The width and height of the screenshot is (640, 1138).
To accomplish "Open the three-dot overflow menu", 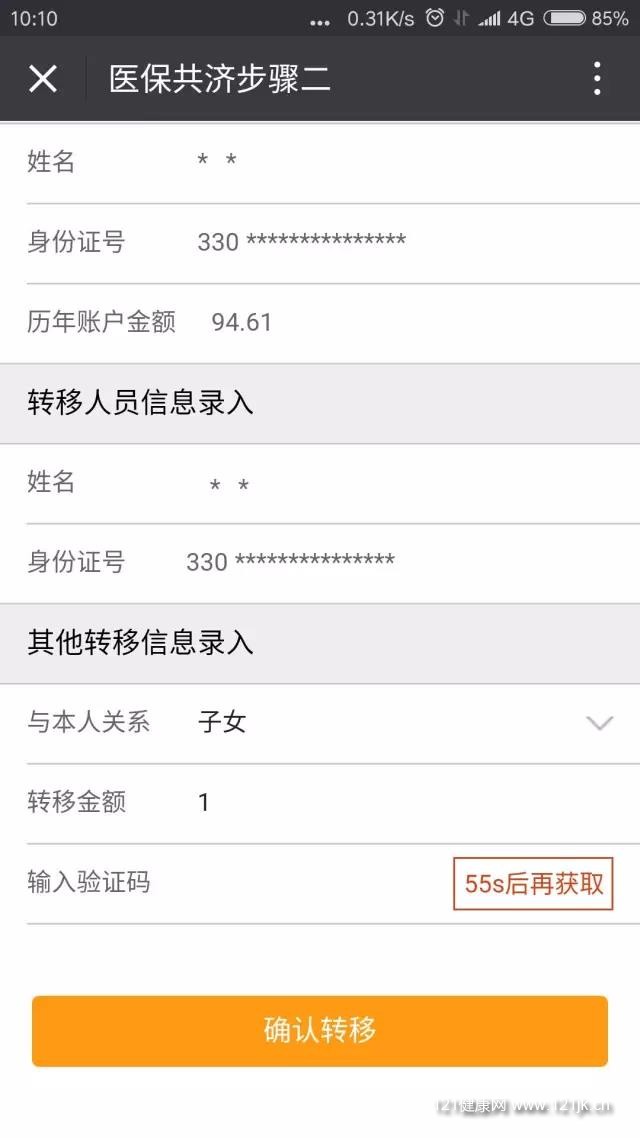I will coord(597,78).
